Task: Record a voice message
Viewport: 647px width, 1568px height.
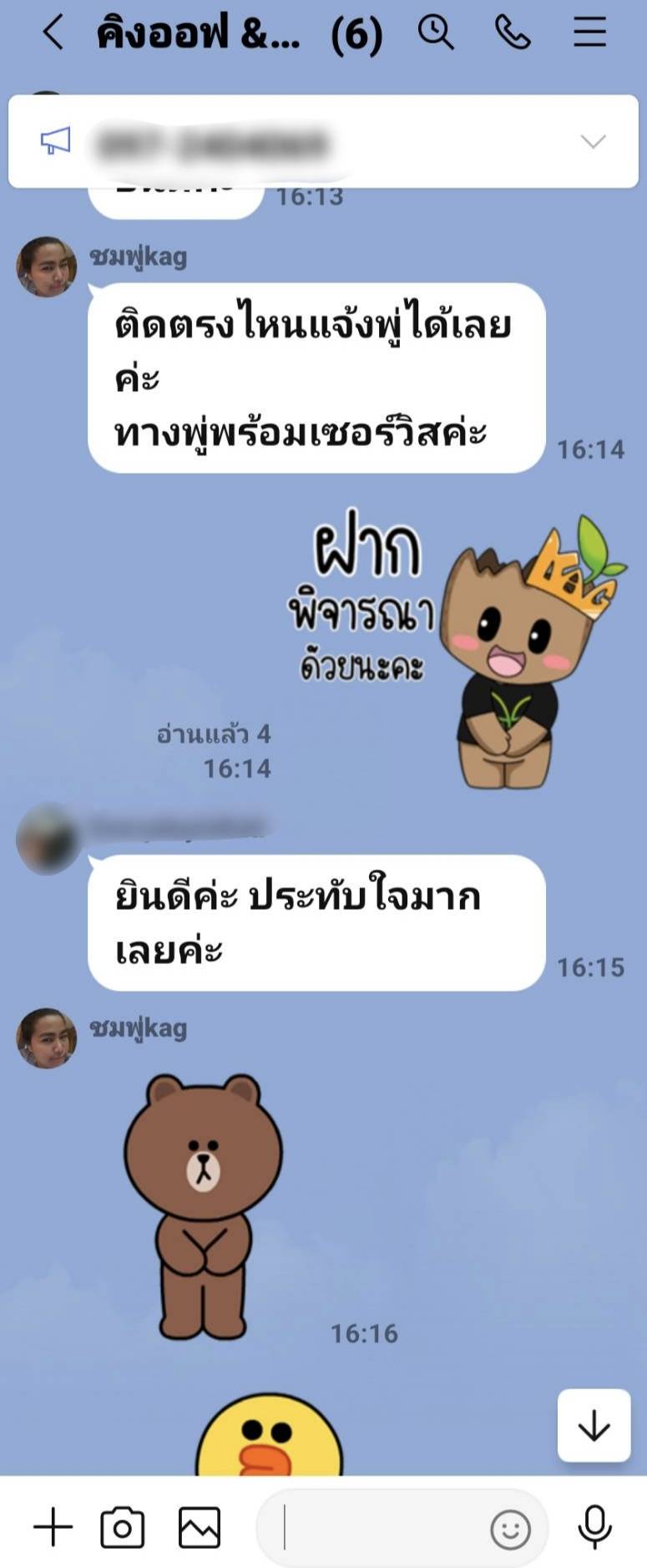Action: [594, 1527]
